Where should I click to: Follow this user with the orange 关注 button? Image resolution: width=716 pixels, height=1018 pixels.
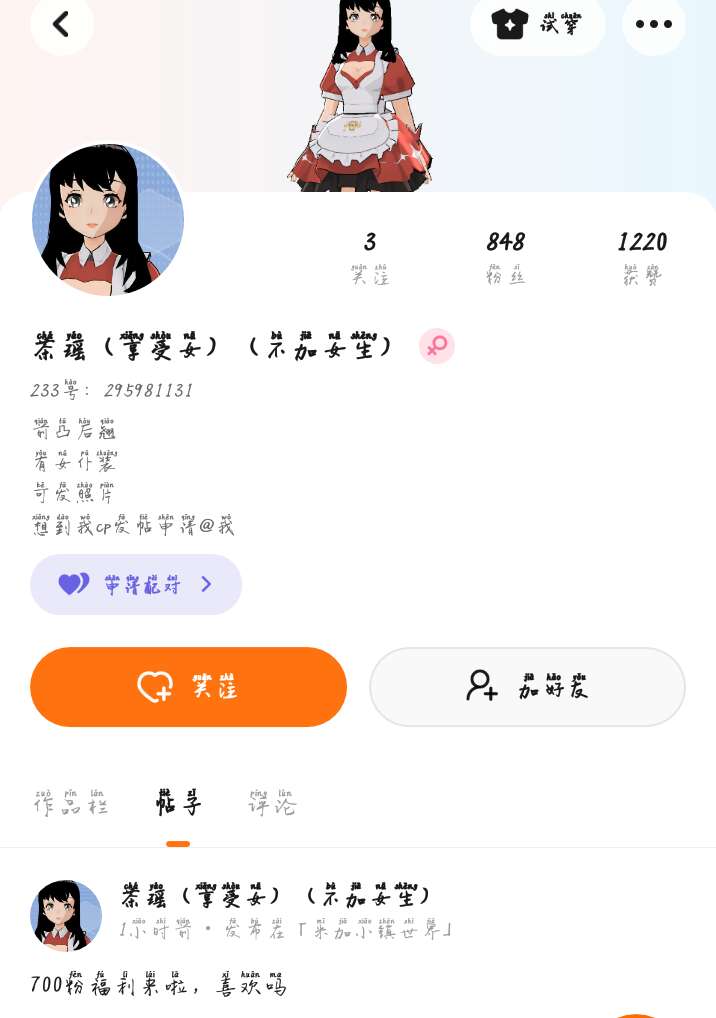coord(188,687)
